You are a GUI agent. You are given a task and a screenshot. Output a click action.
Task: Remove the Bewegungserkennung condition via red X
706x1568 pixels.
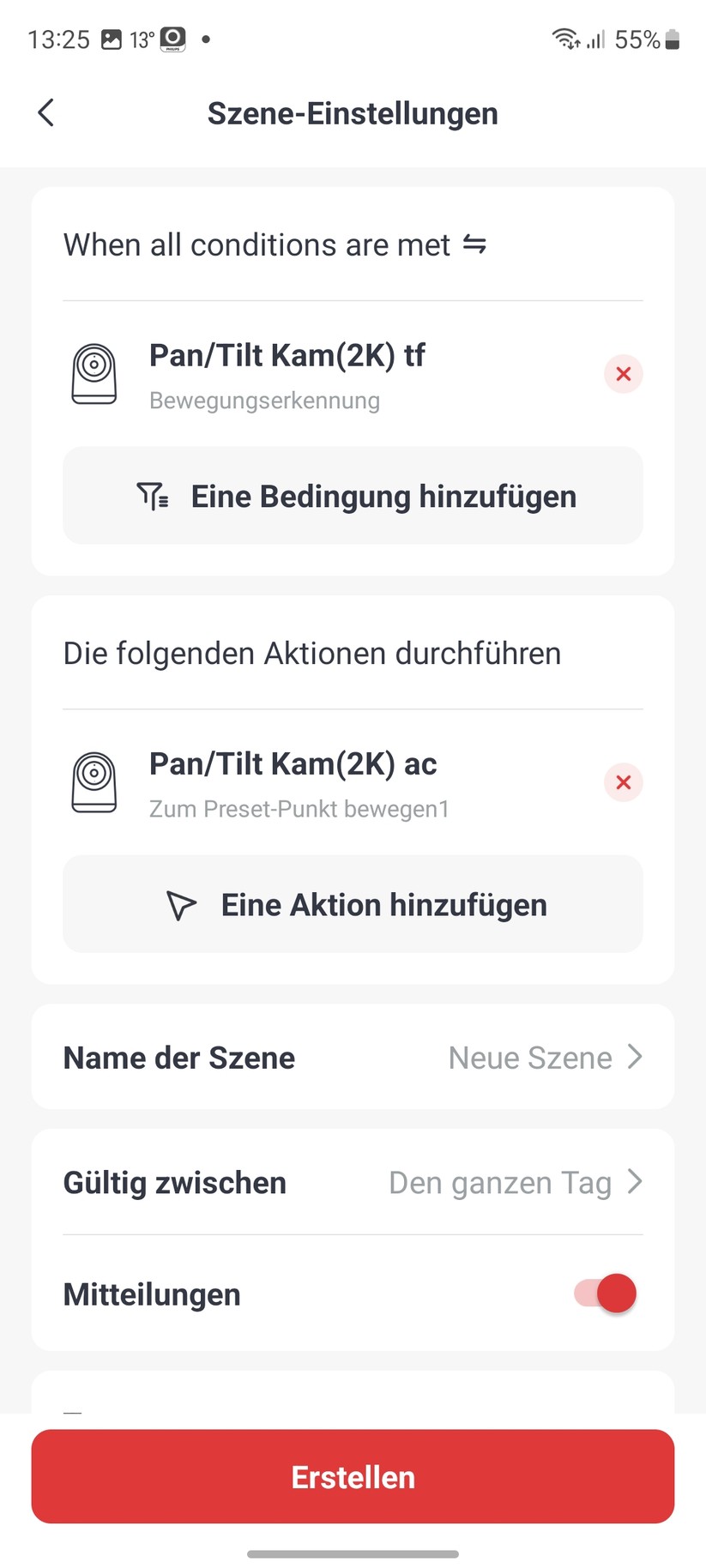(623, 373)
